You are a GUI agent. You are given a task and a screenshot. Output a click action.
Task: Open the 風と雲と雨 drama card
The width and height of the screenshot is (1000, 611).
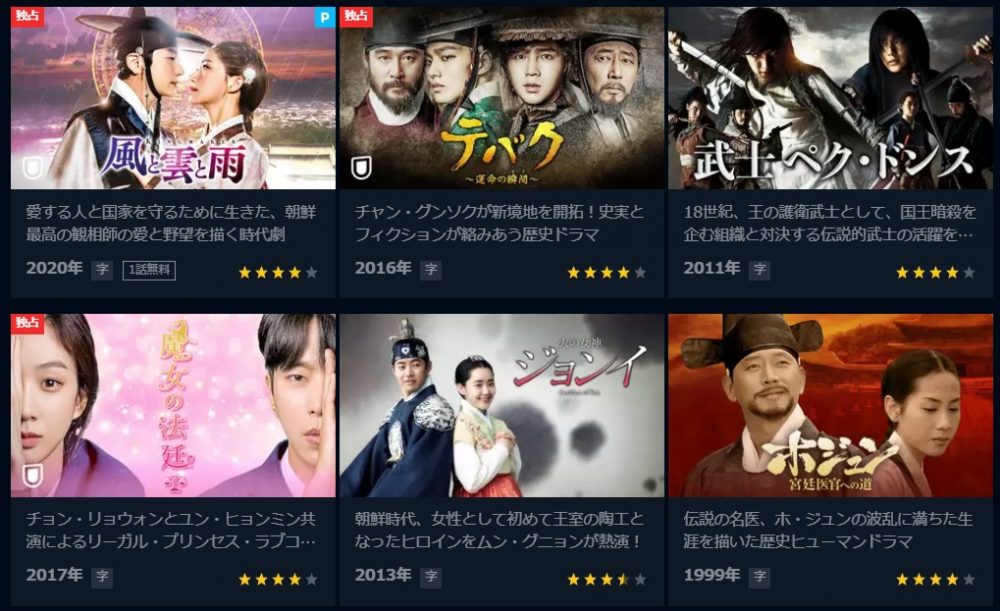[173, 100]
